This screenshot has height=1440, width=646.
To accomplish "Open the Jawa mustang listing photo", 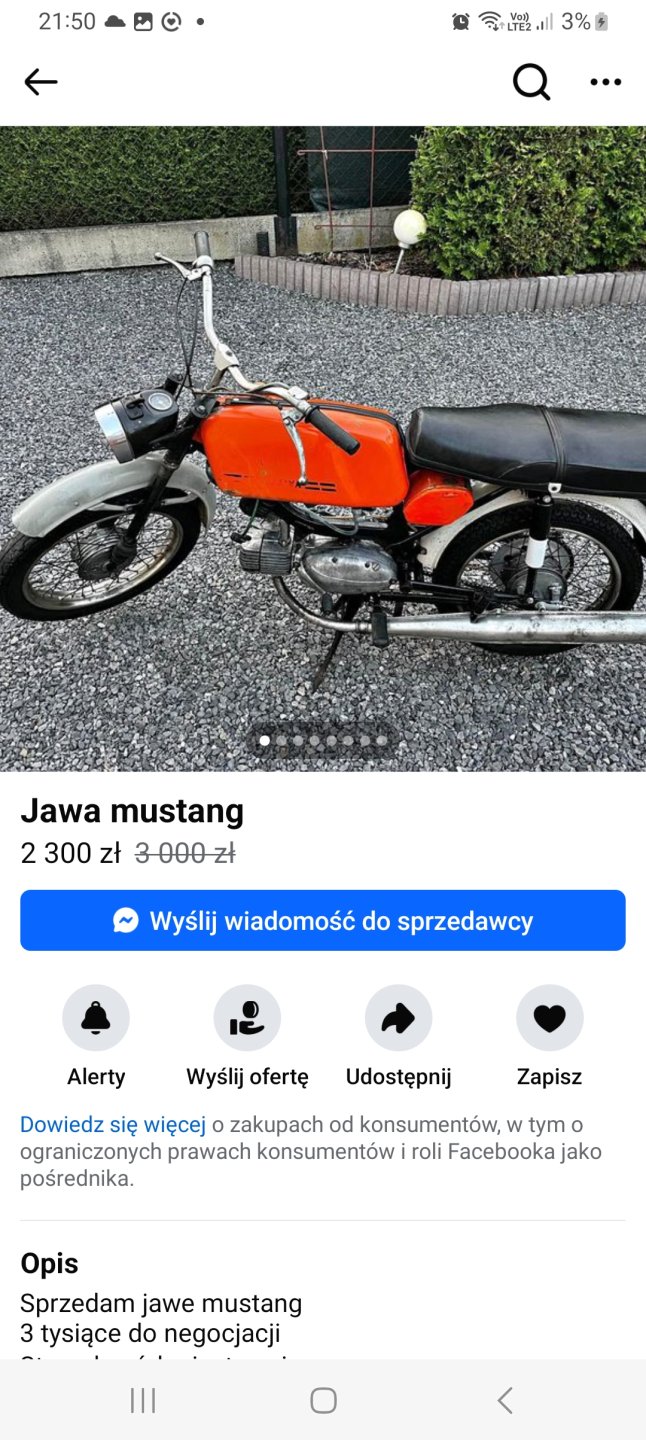I will (323, 448).
